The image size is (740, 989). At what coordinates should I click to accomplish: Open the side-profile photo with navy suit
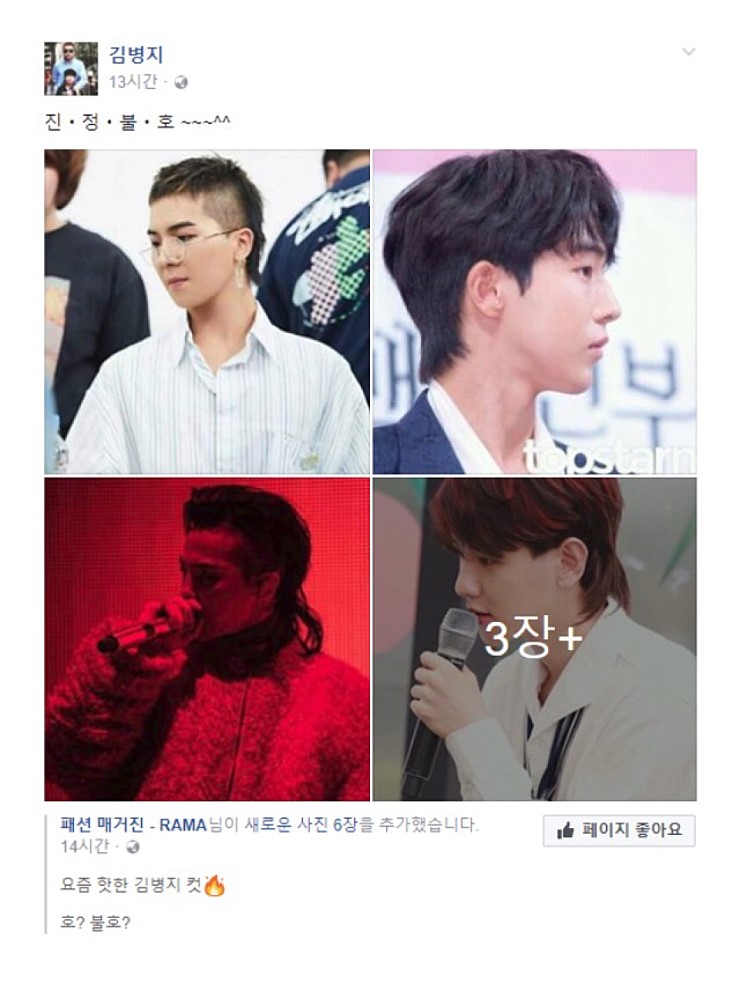click(x=534, y=312)
